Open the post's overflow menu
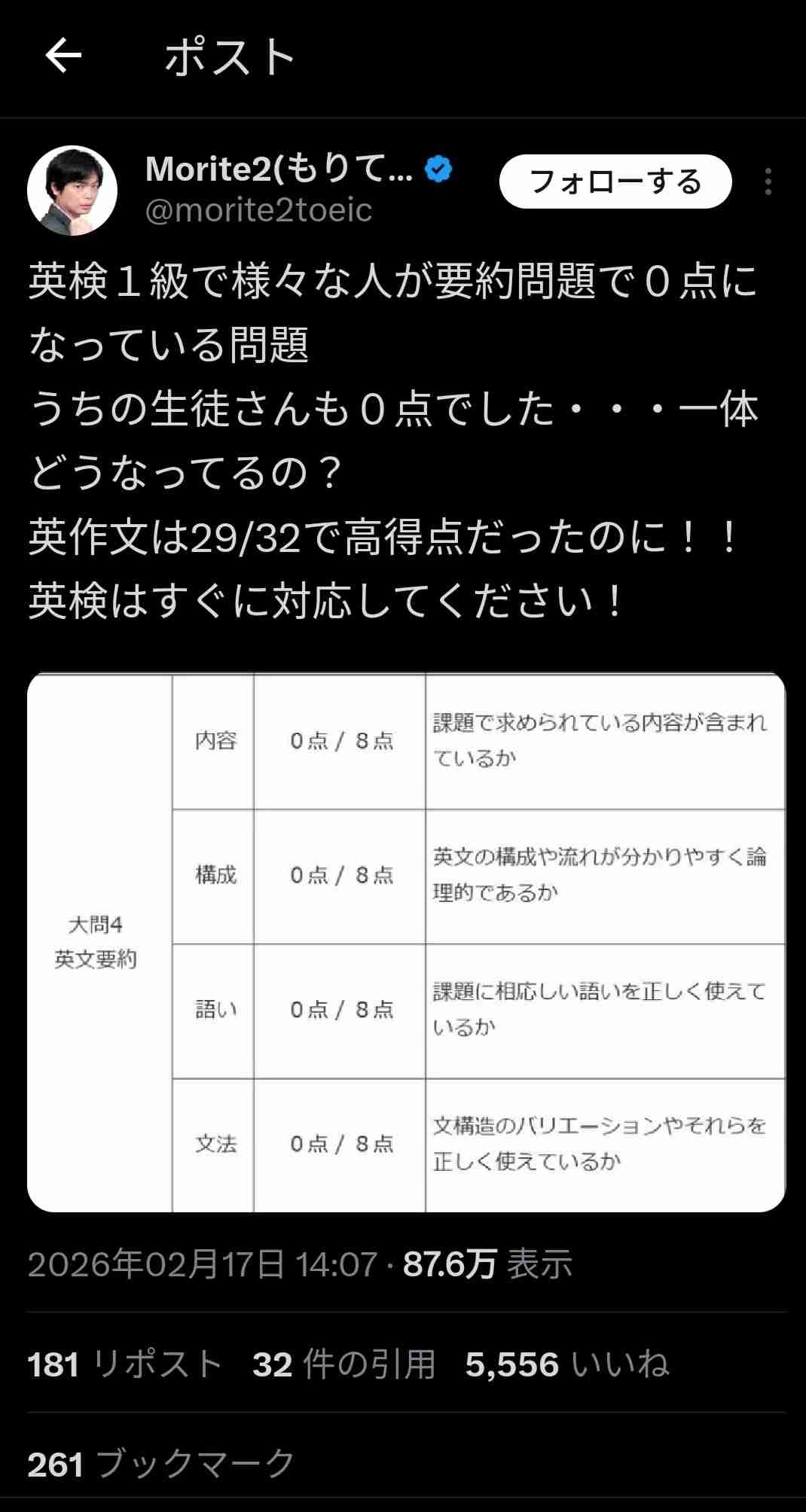The height and width of the screenshot is (1512, 806). click(x=768, y=181)
